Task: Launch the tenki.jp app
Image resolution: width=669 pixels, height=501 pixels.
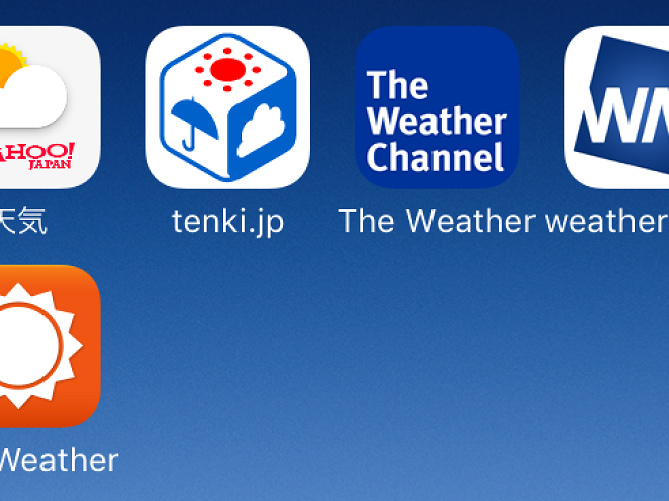Action: pos(228,107)
